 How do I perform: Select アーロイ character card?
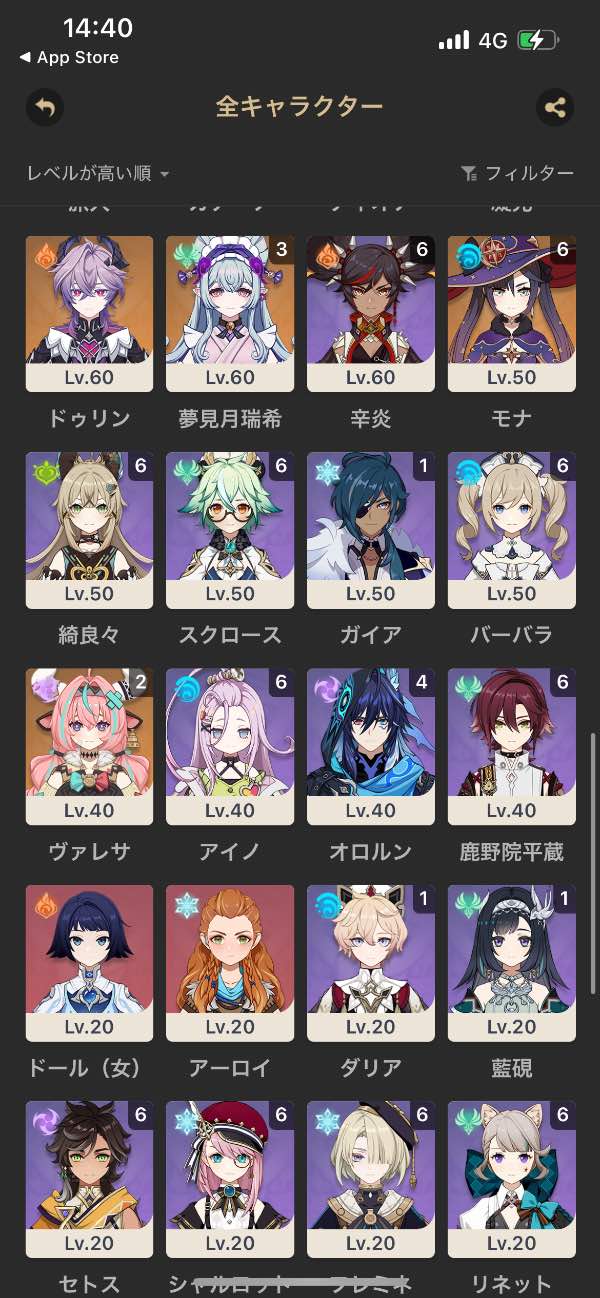tap(230, 962)
